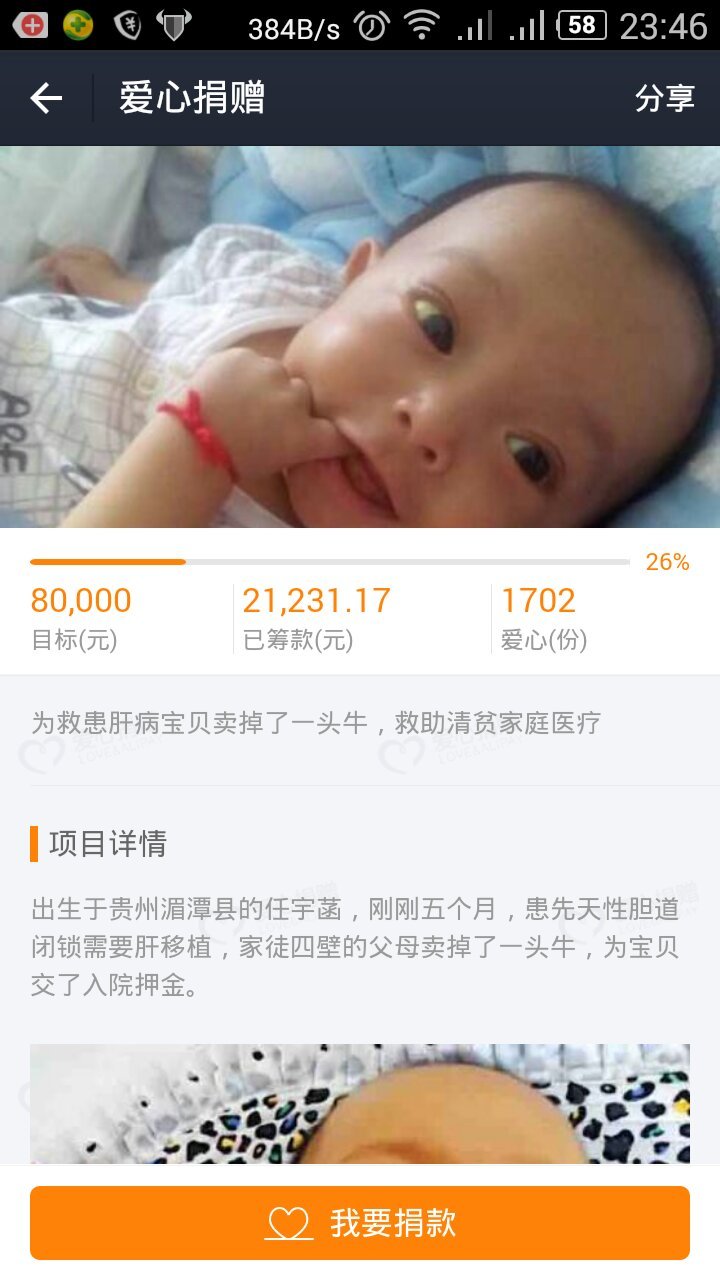Go back using the arrow icon
720x1280 pixels.
(46, 98)
